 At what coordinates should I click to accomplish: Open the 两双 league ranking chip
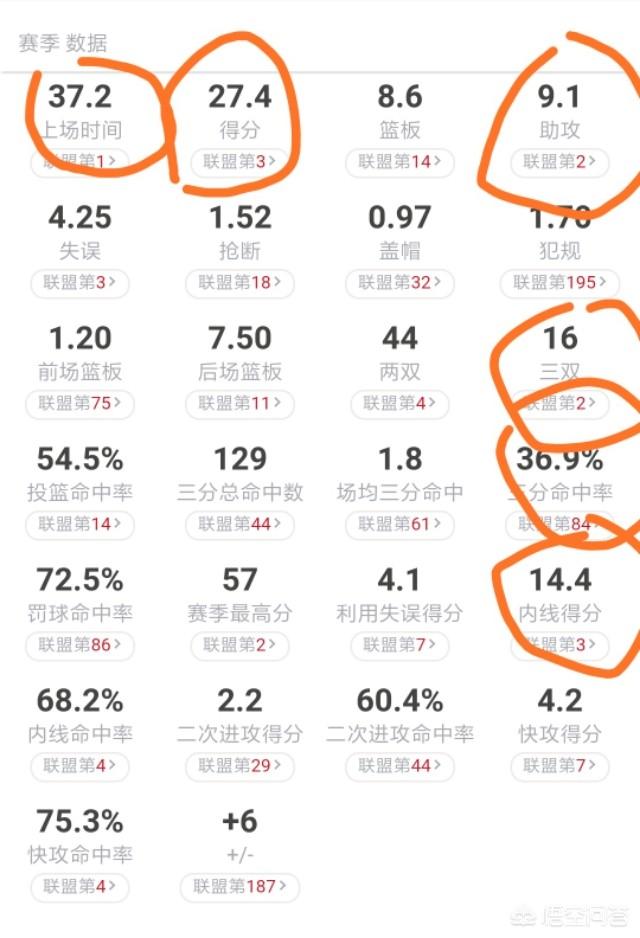tap(400, 404)
